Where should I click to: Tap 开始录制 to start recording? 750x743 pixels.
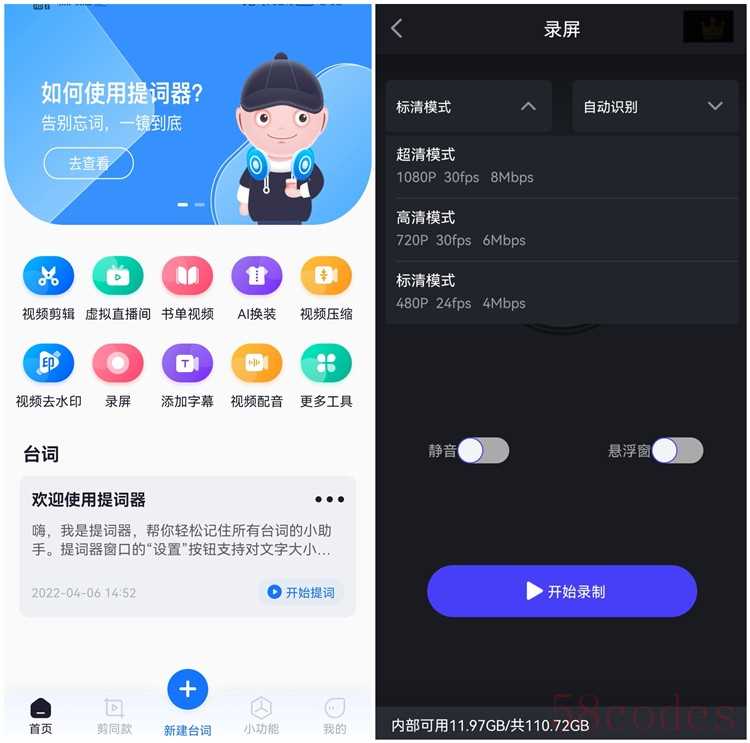[x=561, y=591]
